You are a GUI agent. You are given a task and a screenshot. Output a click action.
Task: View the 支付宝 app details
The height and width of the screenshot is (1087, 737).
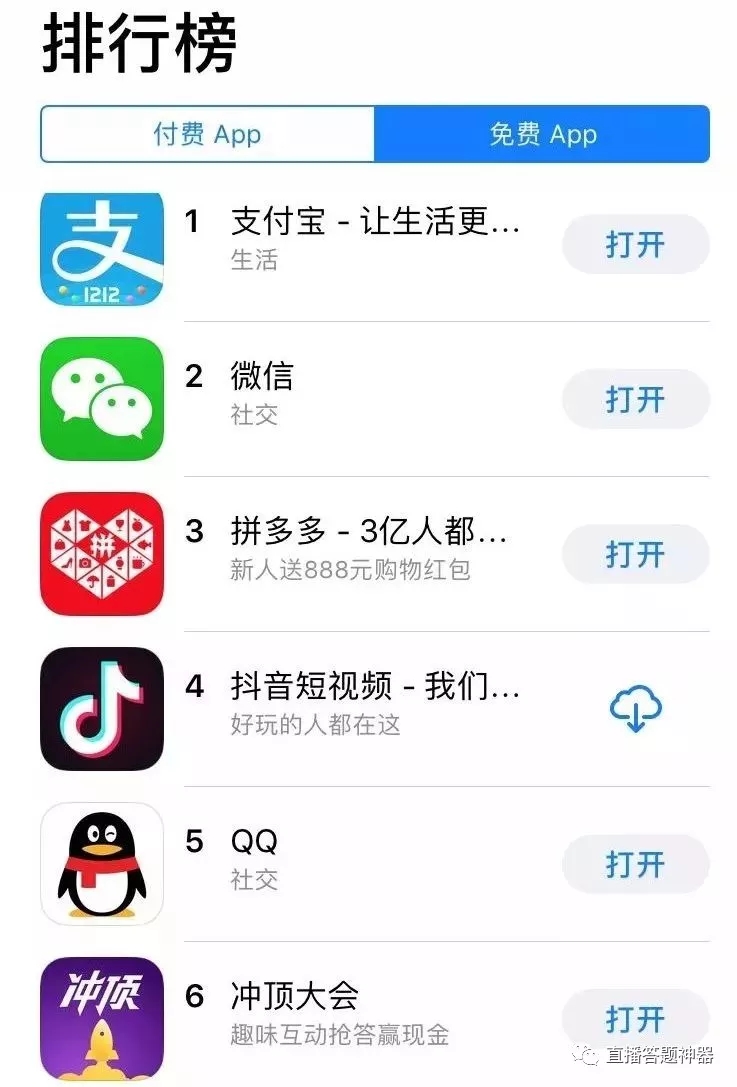[375, 222]
